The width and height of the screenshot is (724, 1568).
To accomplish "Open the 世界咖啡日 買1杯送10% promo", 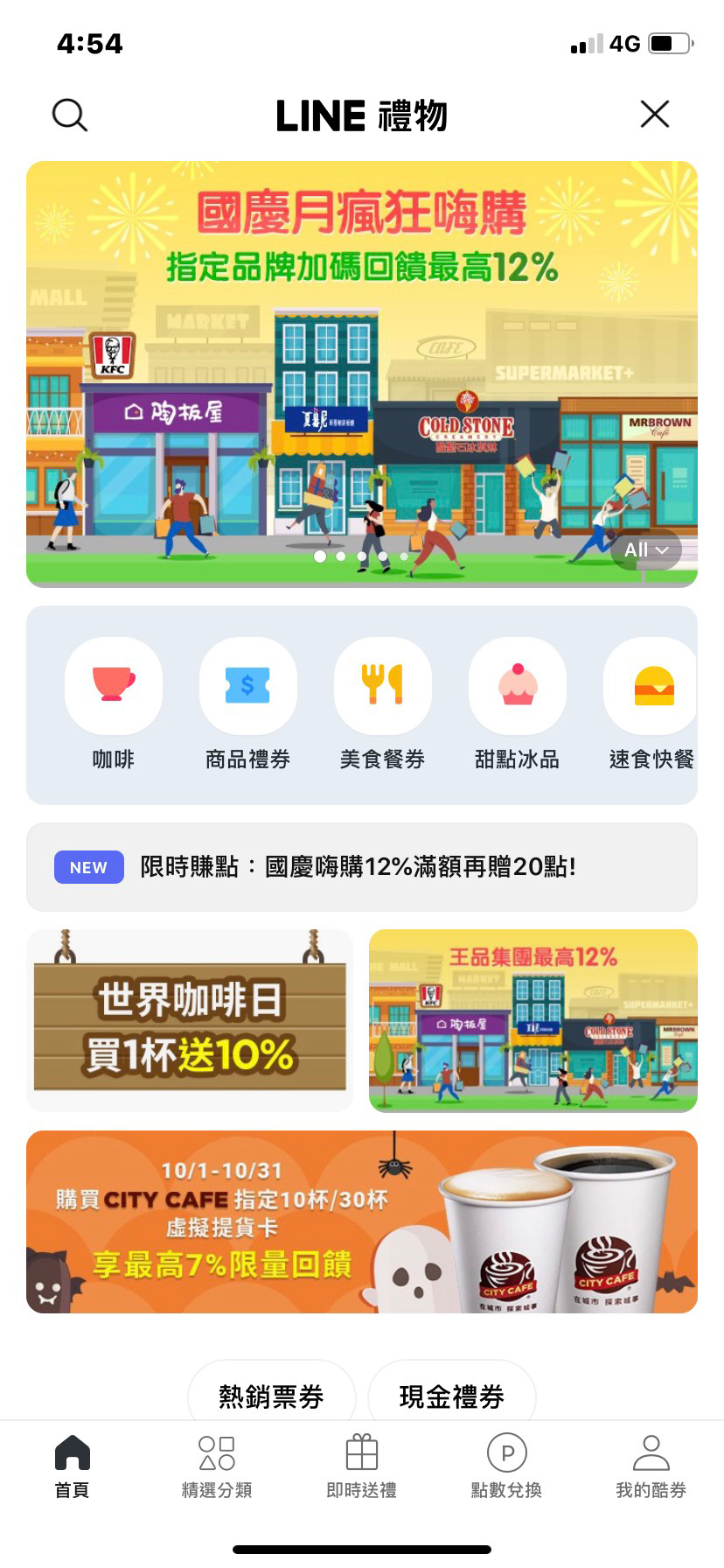I will (190, 1021).
